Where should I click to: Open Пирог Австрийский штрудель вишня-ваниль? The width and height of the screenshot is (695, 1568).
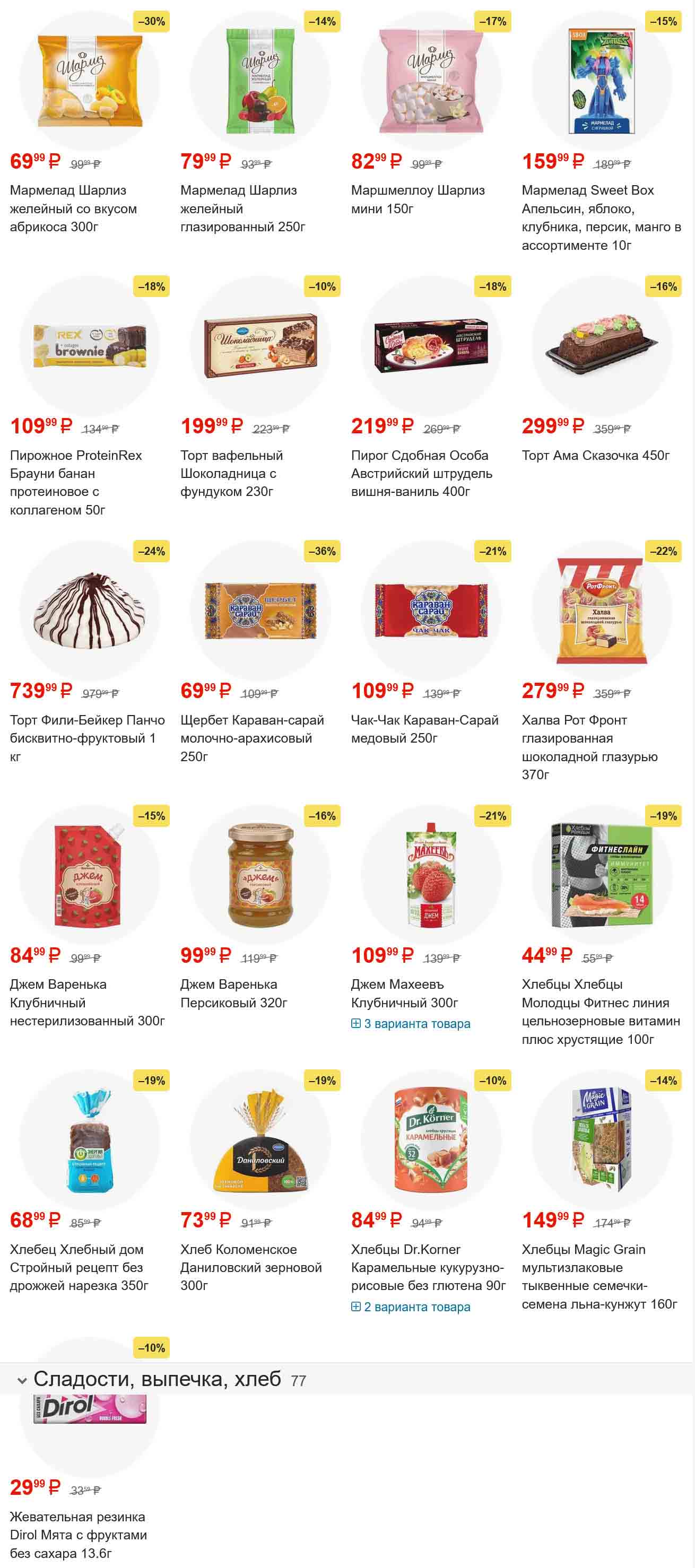pos(421,473)
